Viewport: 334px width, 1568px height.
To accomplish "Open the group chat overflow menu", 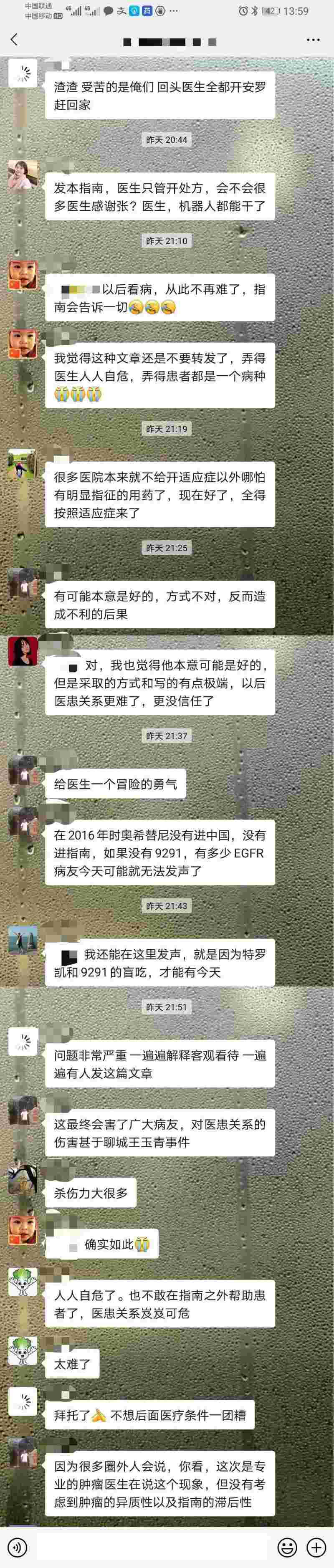I will coord(313,40).
